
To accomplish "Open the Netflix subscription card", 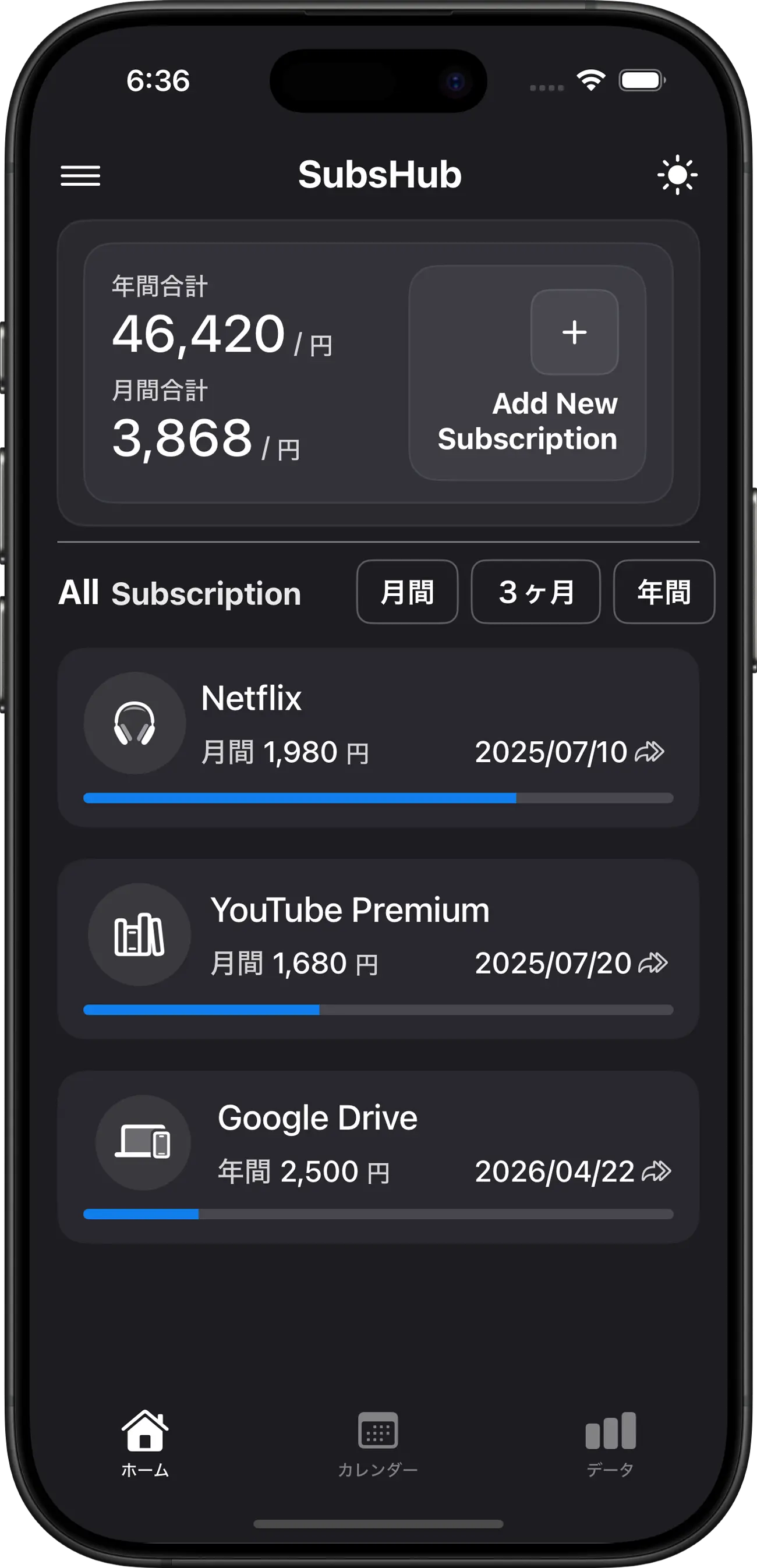I will tap(378, 737).
